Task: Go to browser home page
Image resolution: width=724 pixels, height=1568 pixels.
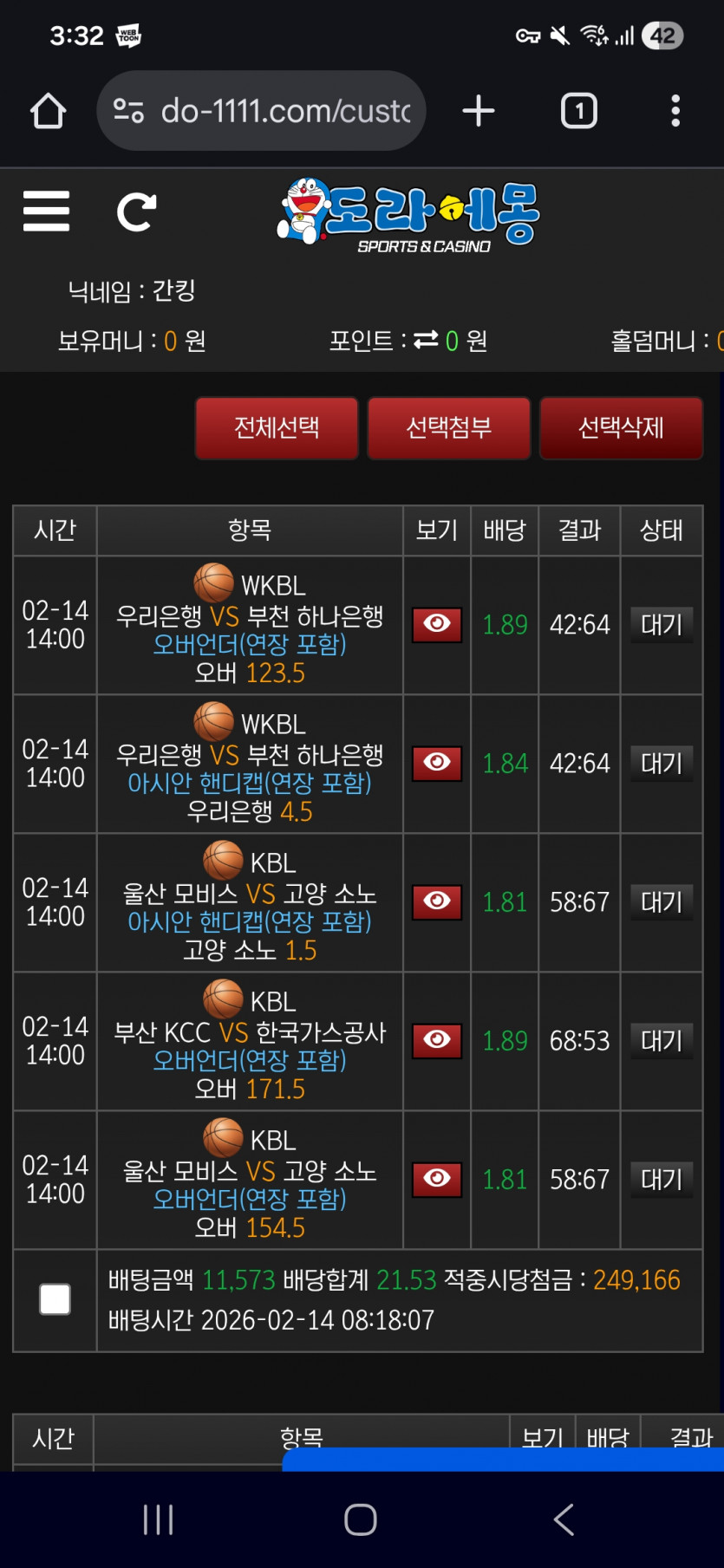Action: pos(48,111)
